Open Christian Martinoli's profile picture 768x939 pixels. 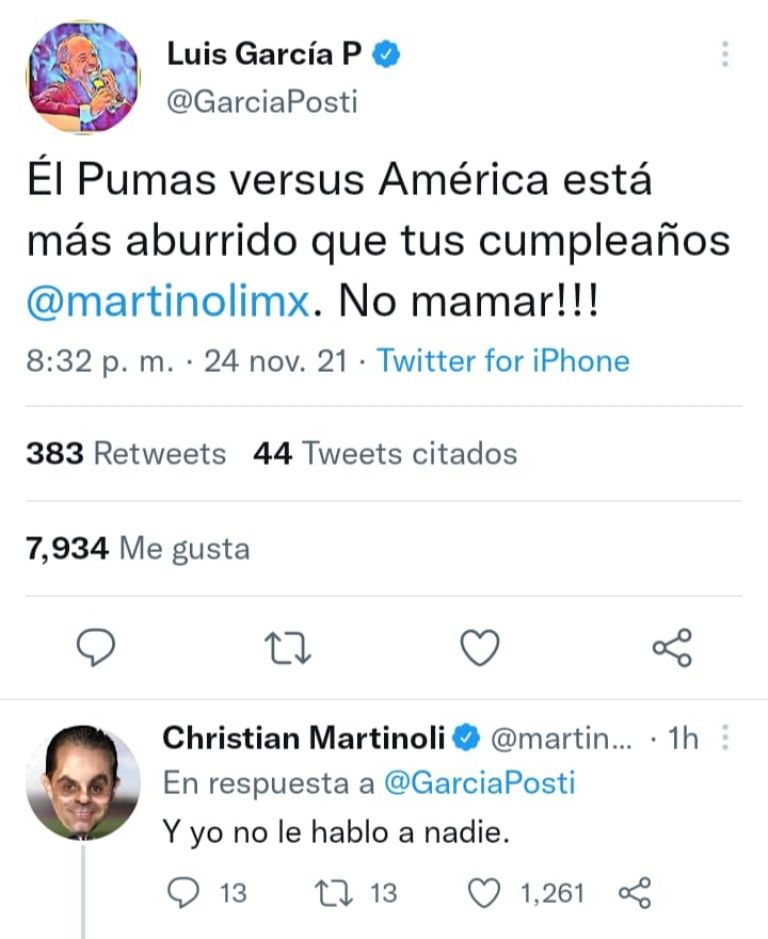pyautogui.click(x=83, y=782)
